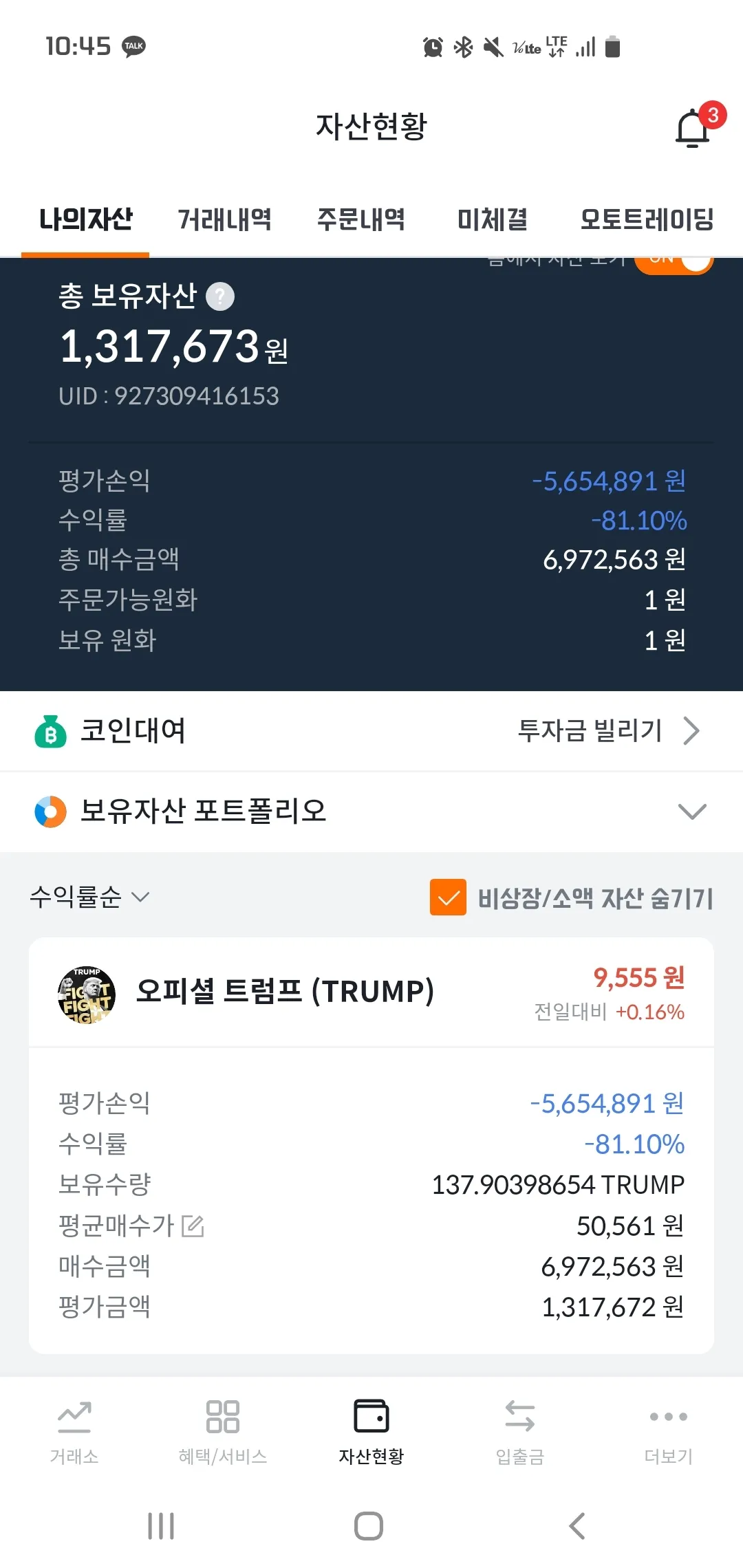Open 입출금 in bottom navigation

(520, 1432)
